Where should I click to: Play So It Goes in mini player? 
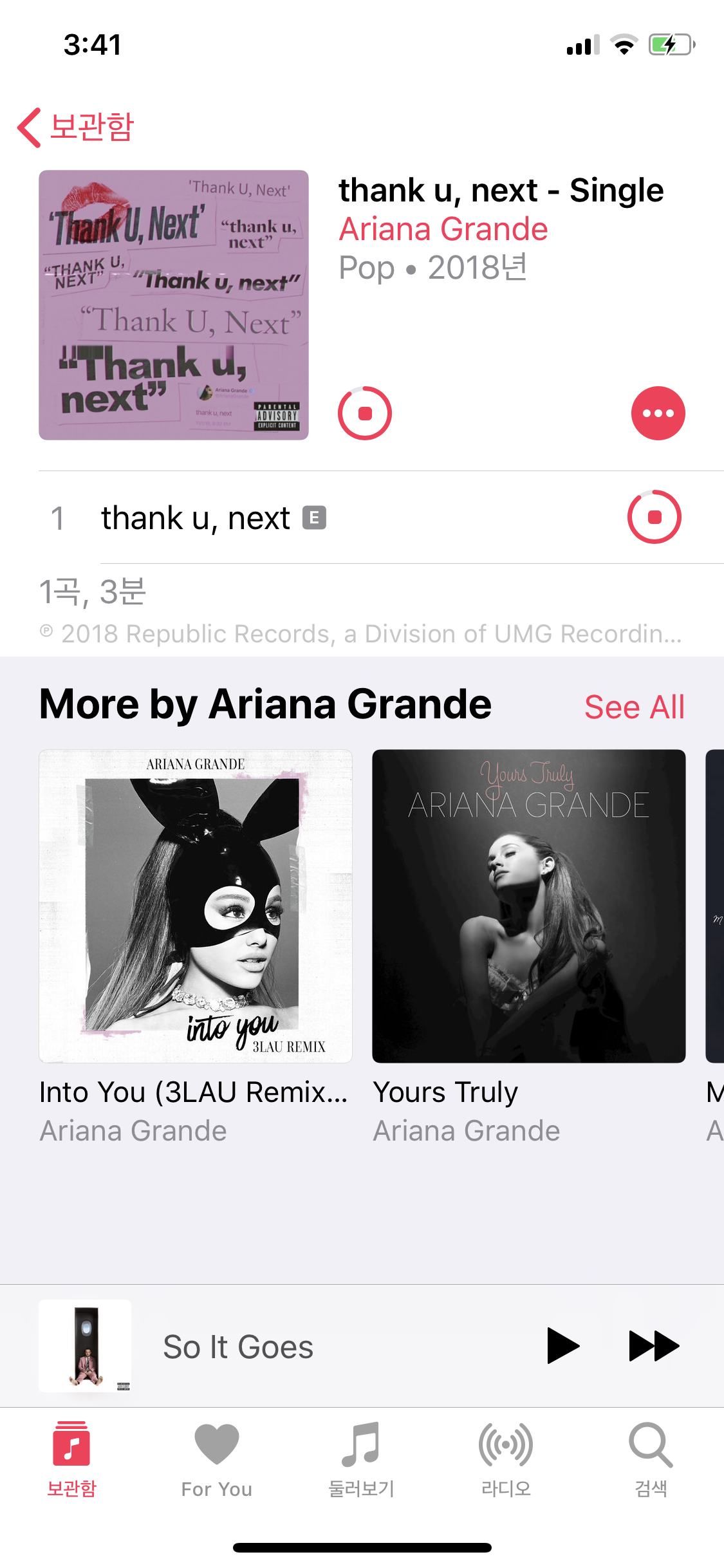[562, 1346]
